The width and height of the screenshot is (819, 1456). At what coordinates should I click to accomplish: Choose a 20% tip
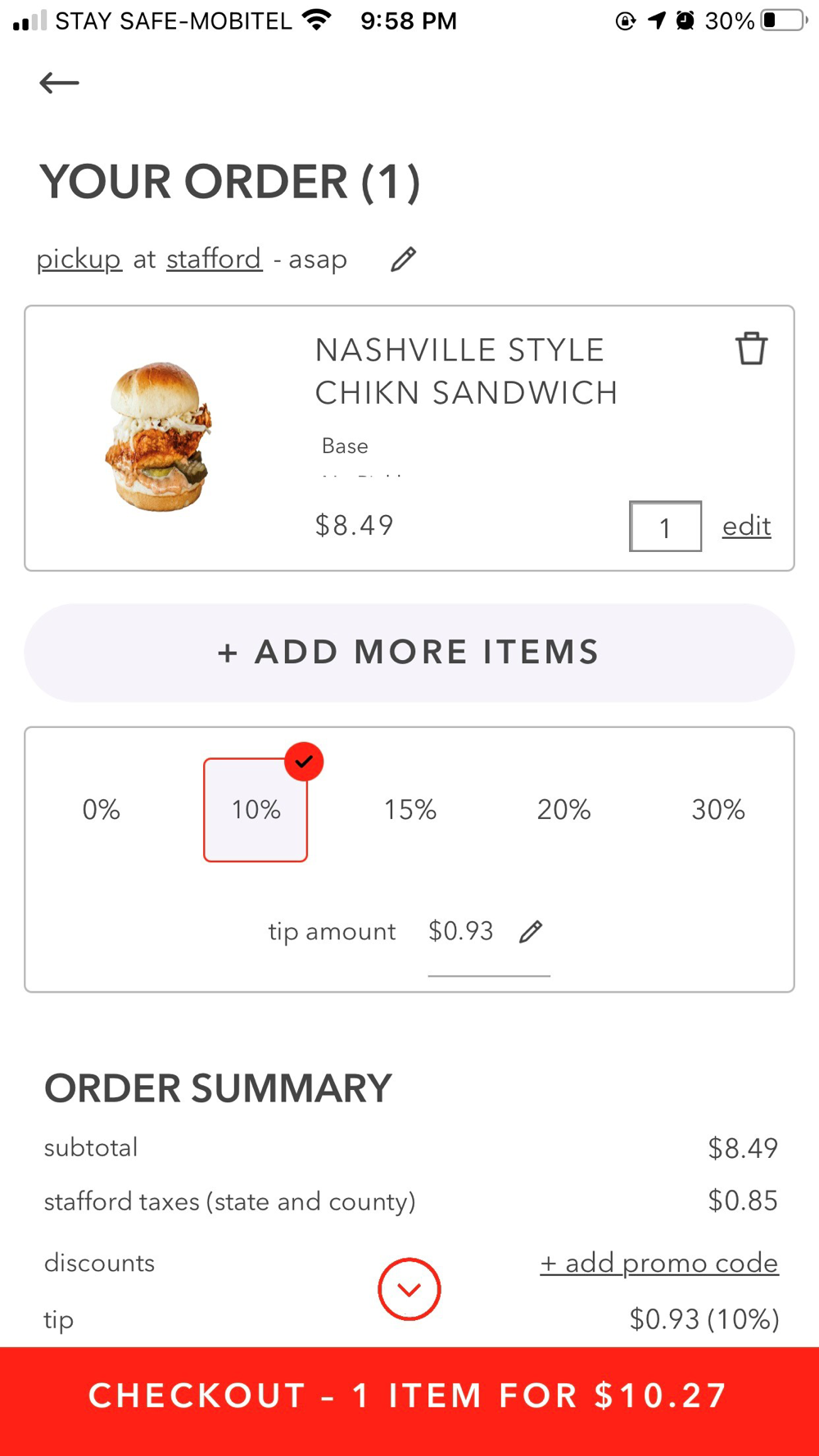coord(563,810)
